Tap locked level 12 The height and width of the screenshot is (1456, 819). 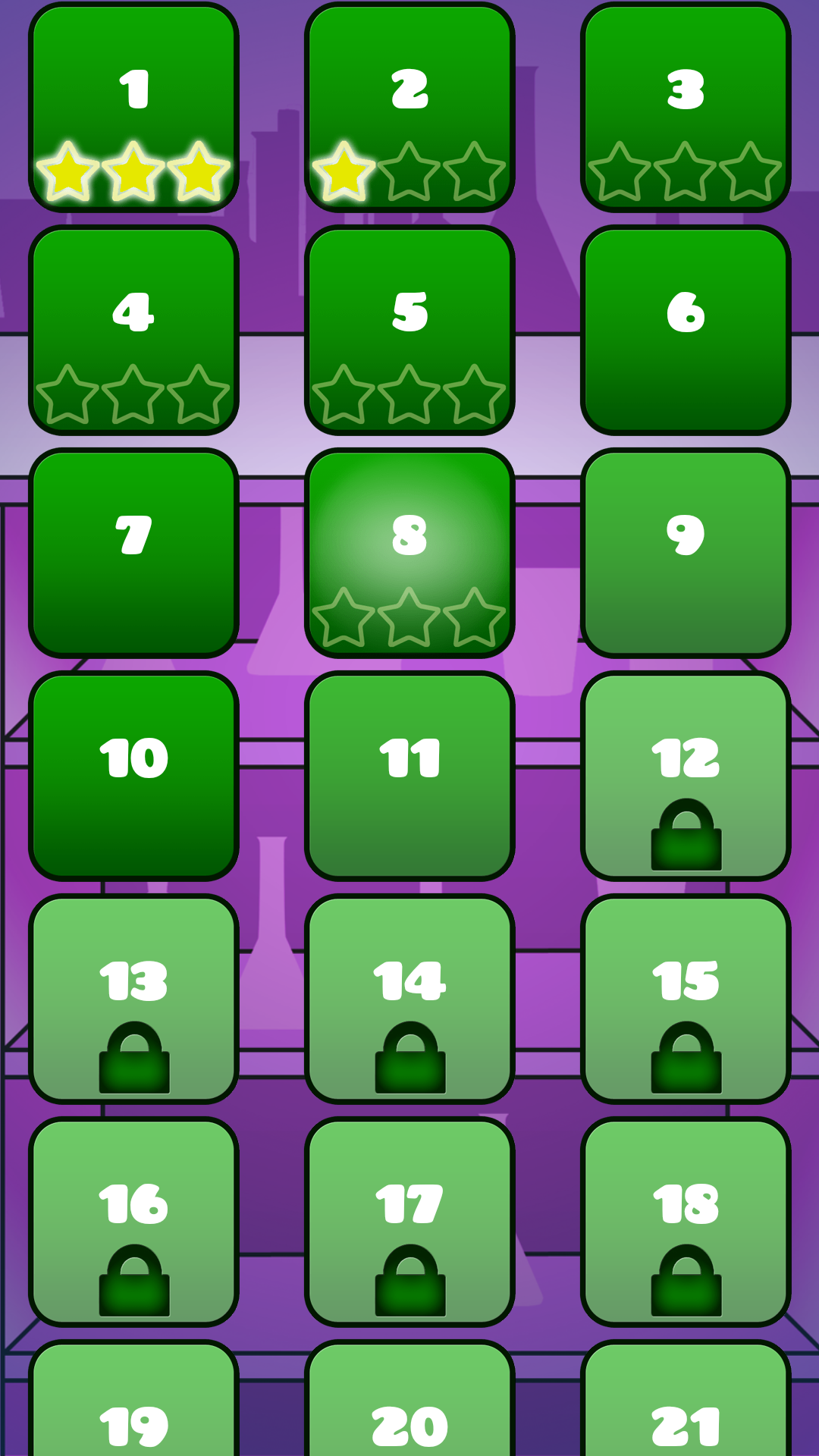pos(686,777)
